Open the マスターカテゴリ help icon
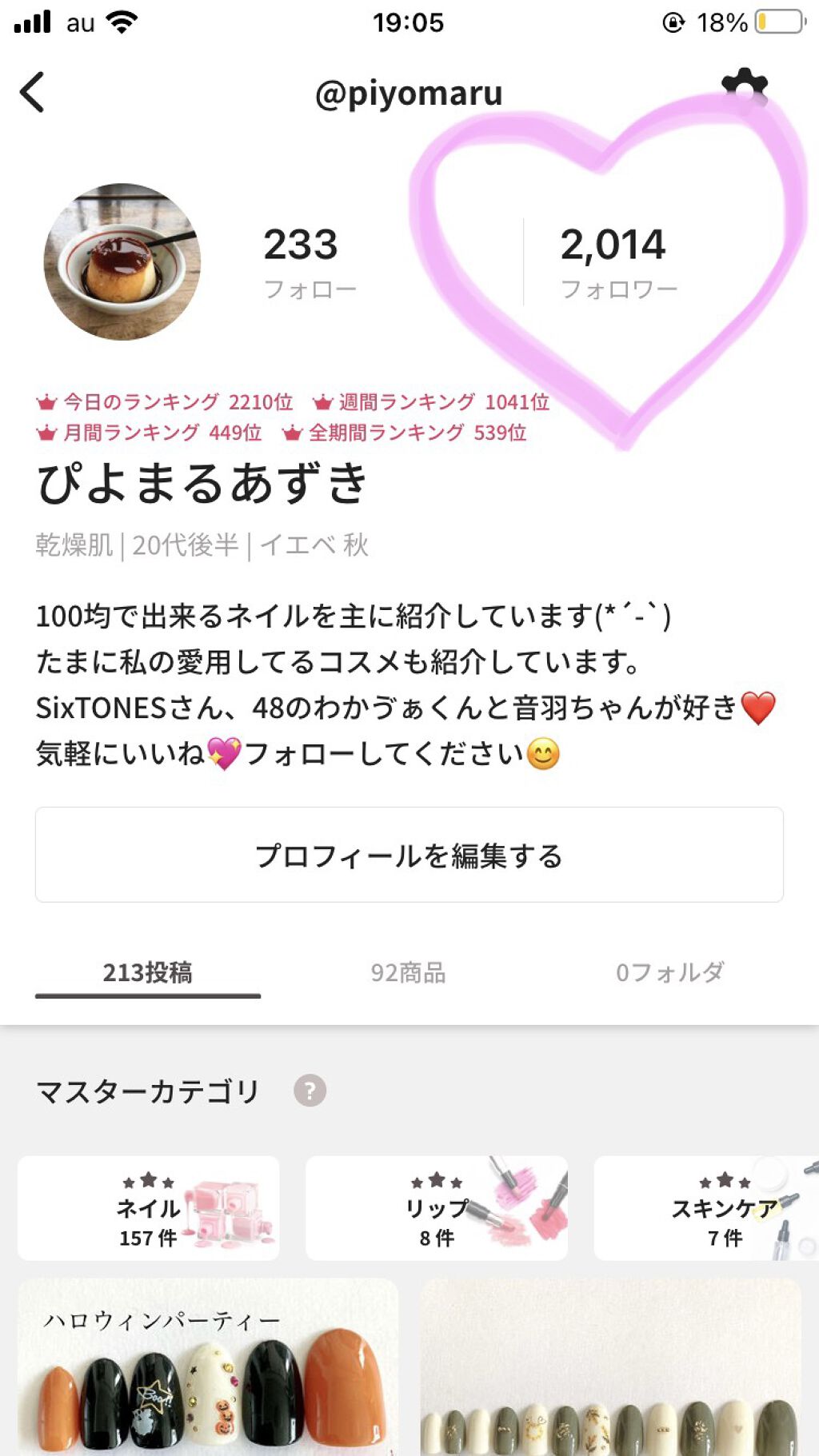The height and width of the screenshot is (1456, 819). click(x=310, y=1091)
